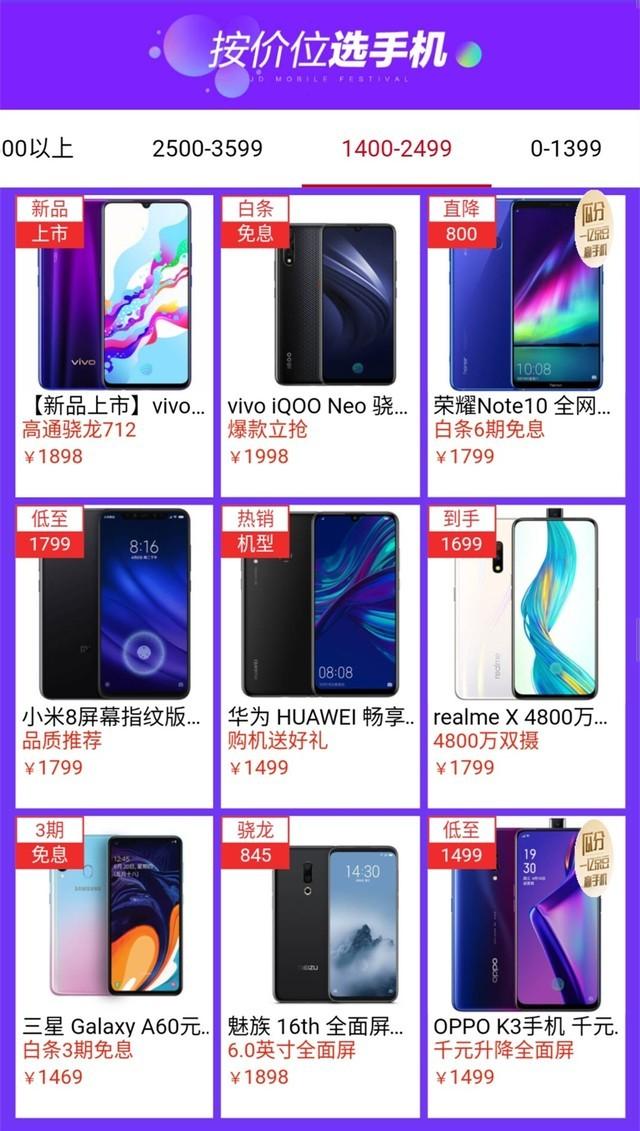Tap the 1400-2499 price tab
The image size is (640, 1131).
396,149
